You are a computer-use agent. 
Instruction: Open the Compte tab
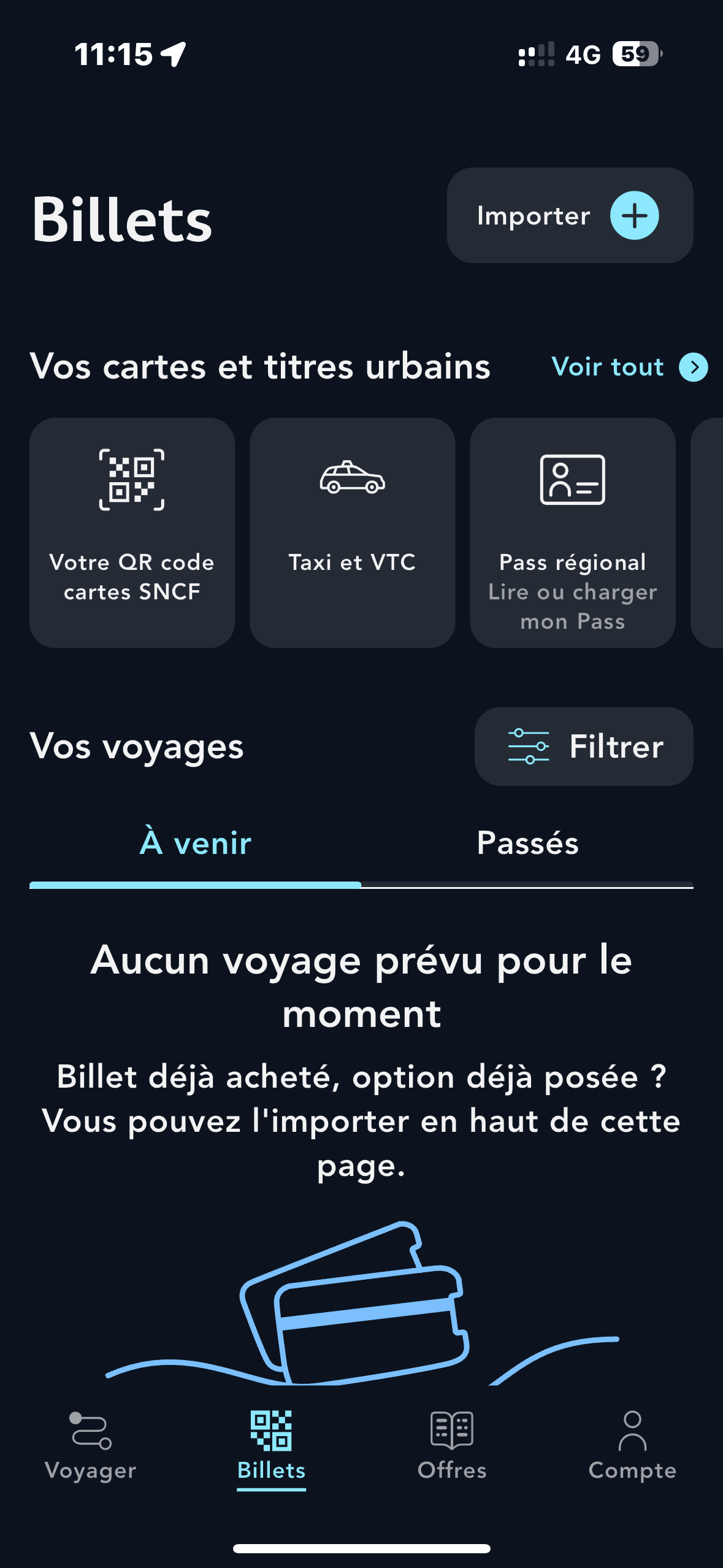(x=632, y=1445)
